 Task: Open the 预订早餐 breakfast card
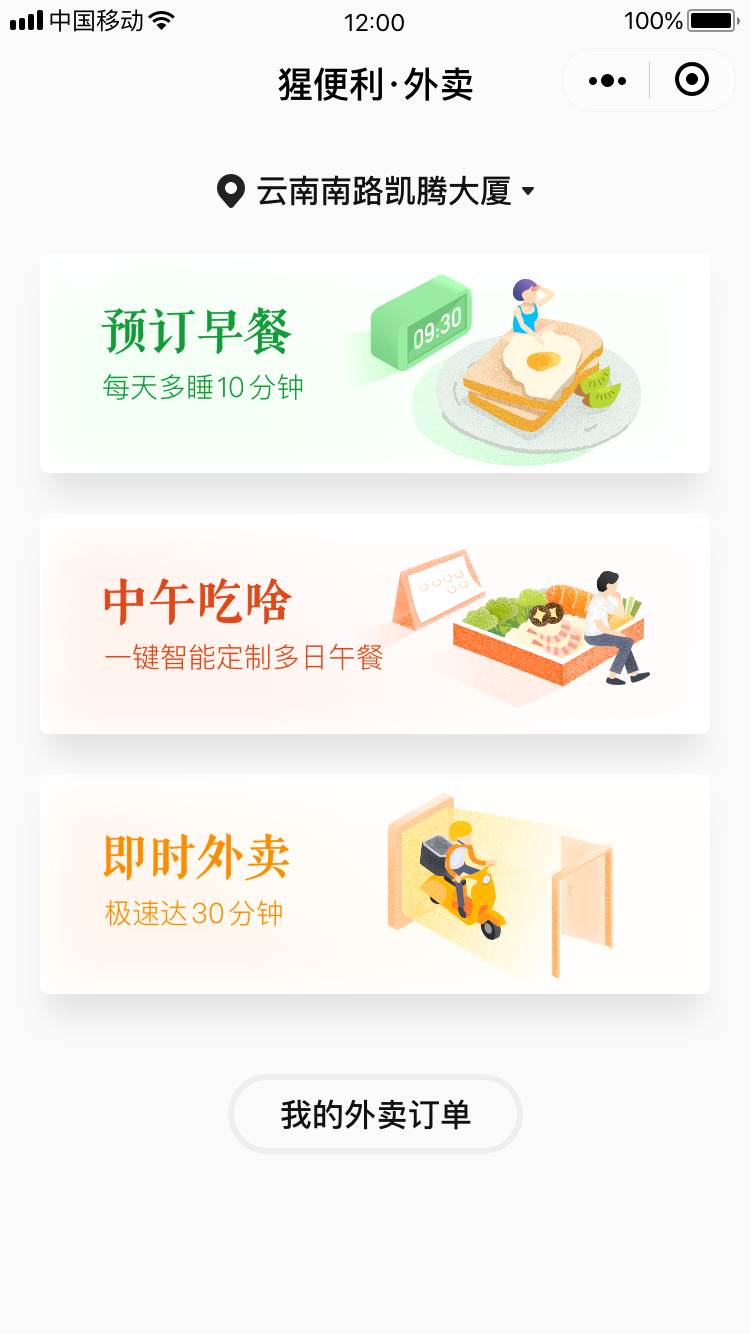click(375, 363)
